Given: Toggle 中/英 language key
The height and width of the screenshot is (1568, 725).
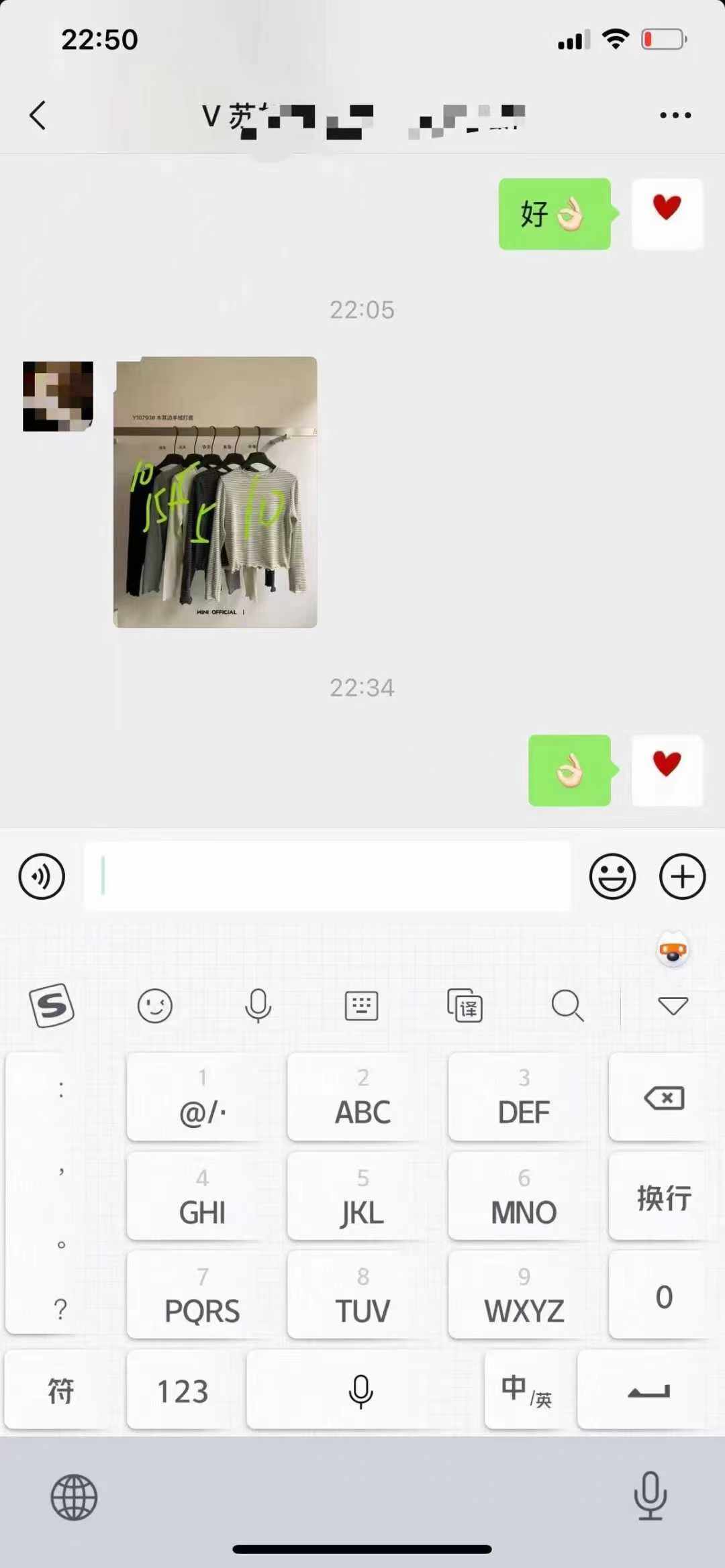Looking at the screenshot, I should [x=527, y=1391].
